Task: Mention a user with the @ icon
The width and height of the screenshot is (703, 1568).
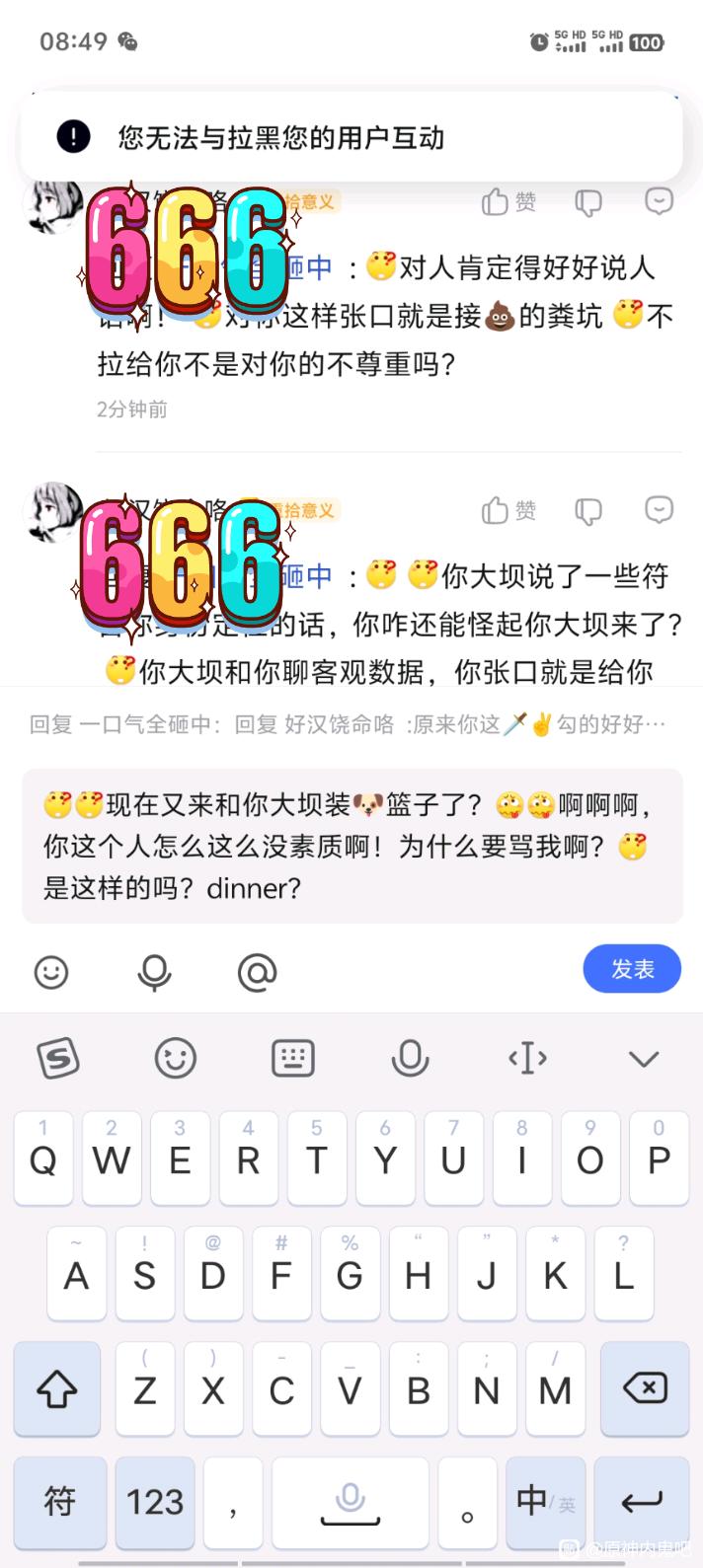Action: click(257, 973)
